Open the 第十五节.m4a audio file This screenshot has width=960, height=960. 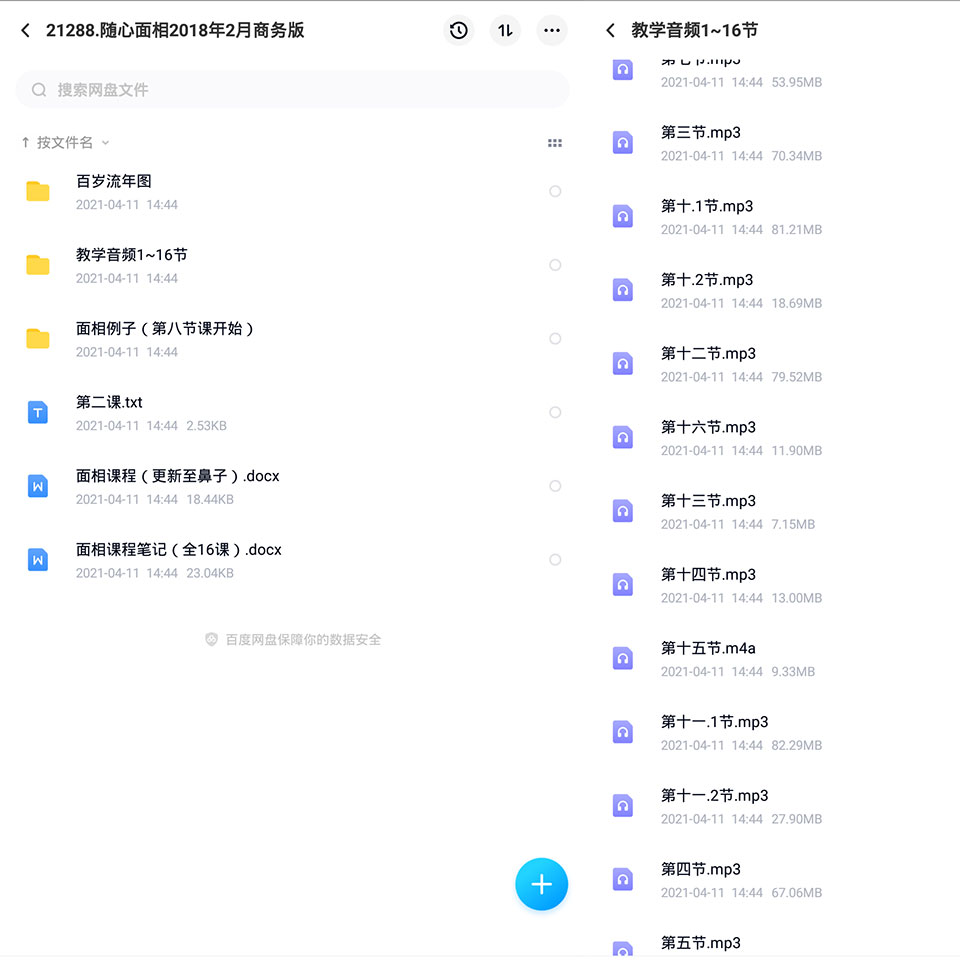tap(778, 659)
